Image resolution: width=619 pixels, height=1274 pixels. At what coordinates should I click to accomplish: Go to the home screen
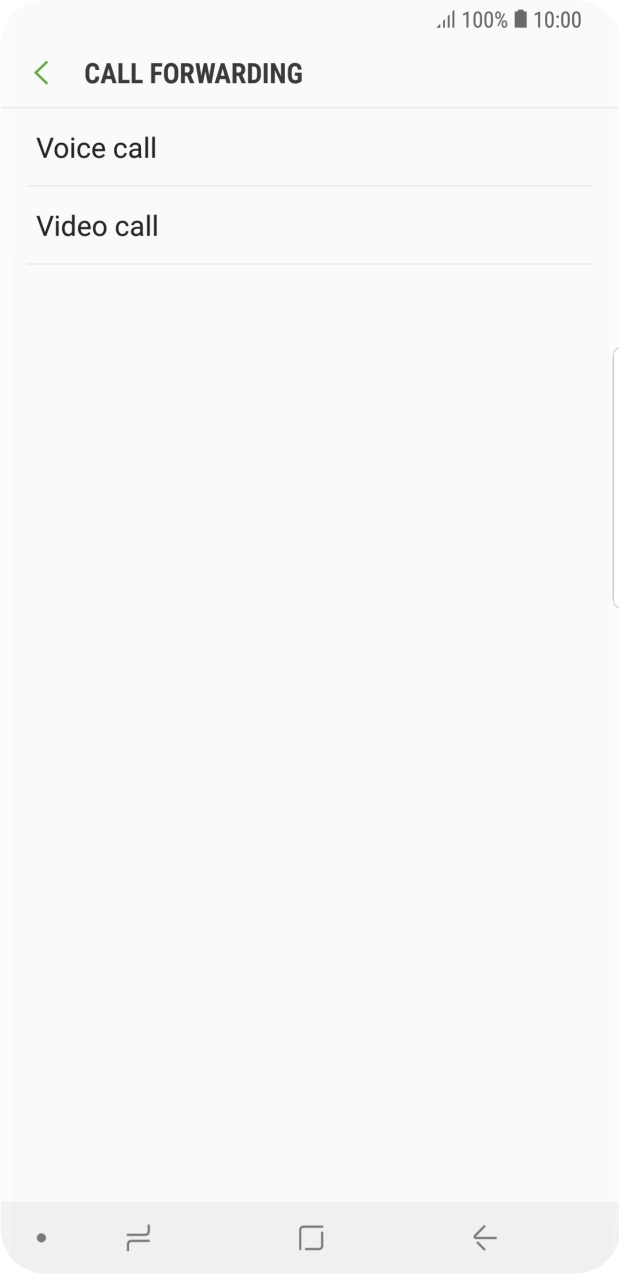click(311, 1238)
